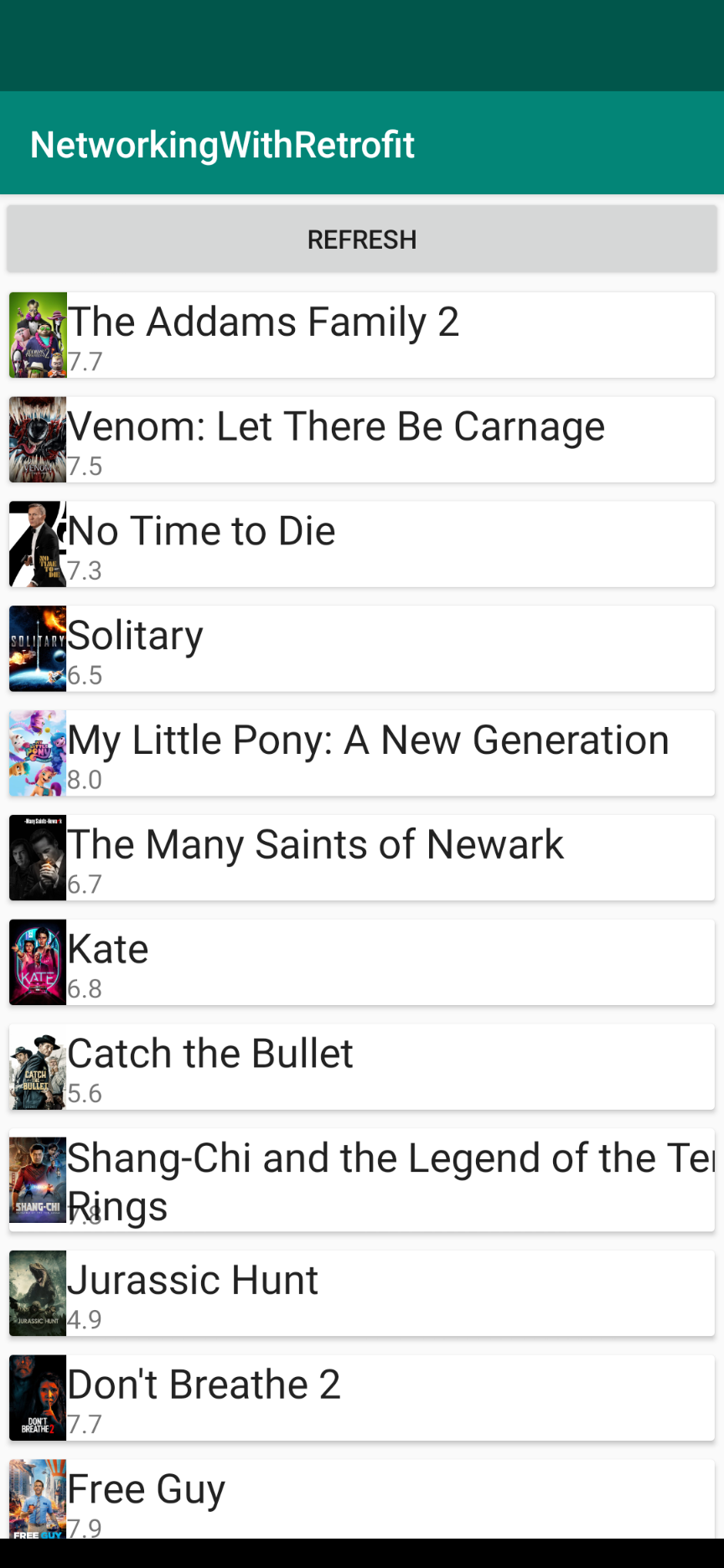The width and height of the screenshot is (724, 1568).
Task: Open The Addams Family 2 movie
Action: pos(362,335)
